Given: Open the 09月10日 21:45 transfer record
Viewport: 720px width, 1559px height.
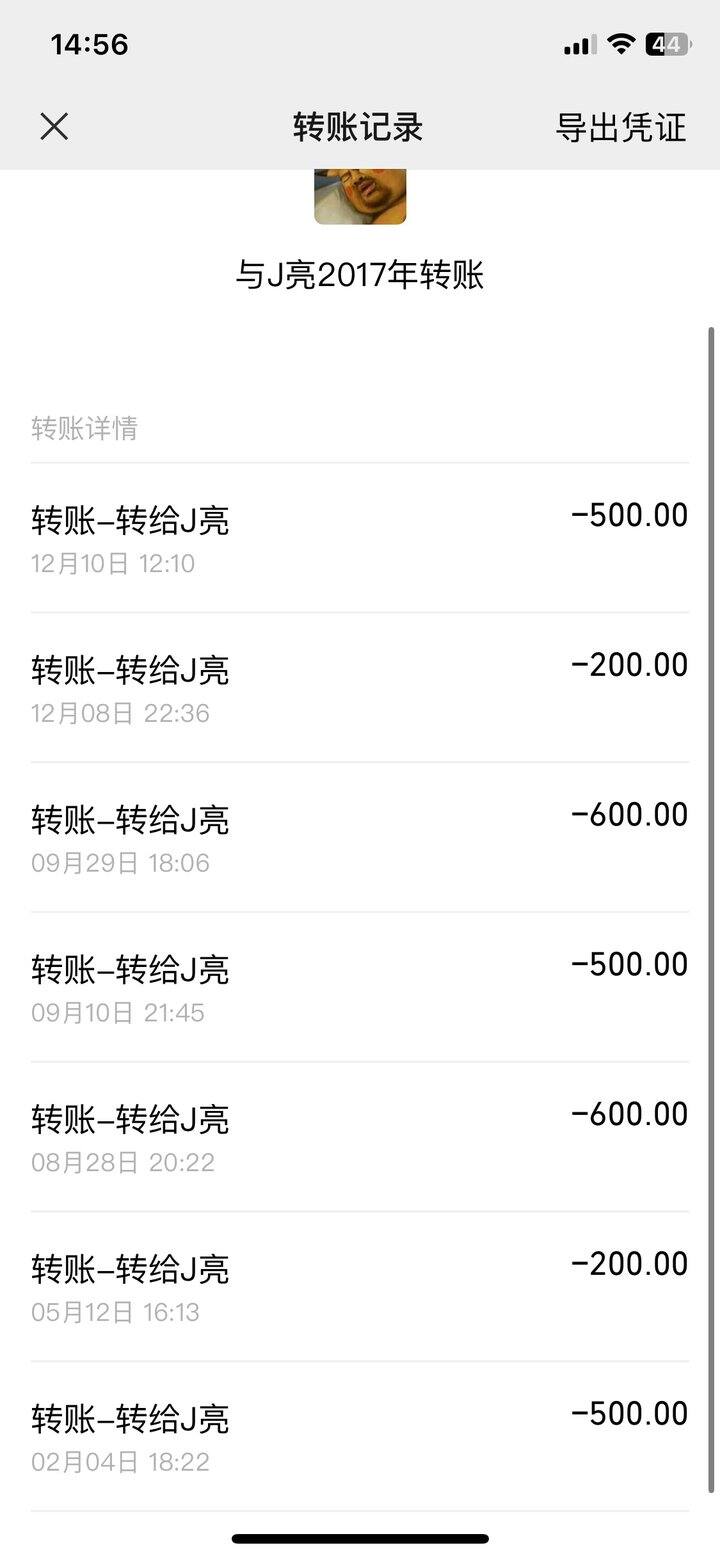Looking at the screenshot, I should tap(360, 988).
